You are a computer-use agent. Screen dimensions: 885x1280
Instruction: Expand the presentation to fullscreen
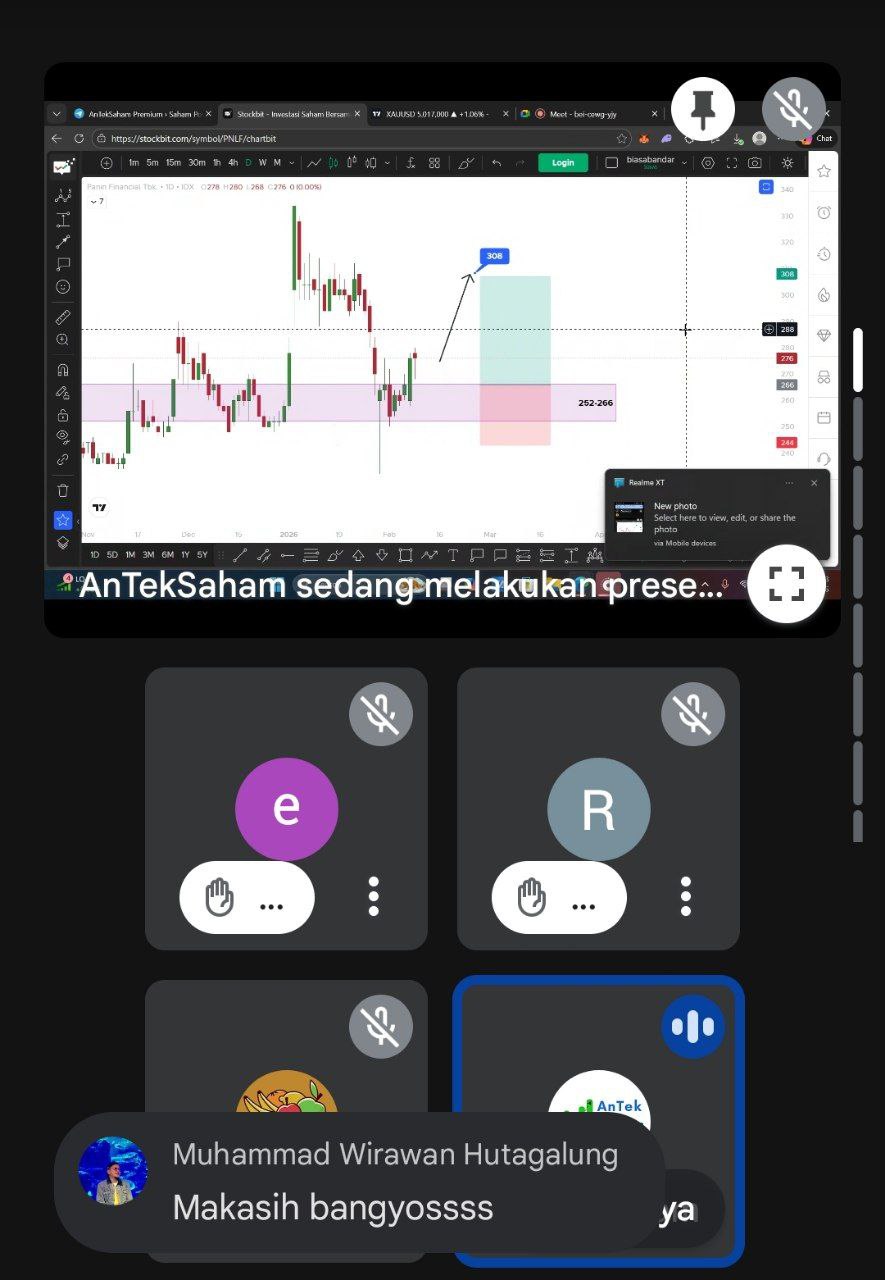tap(785, 585)
